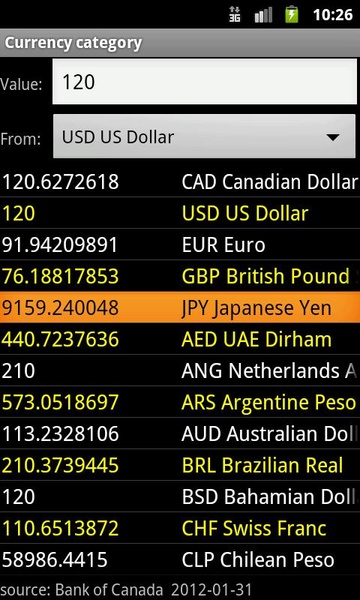Tap the GBP British Pound row
The height and width of the screenshot is (600, 360).
coord(180,276)
